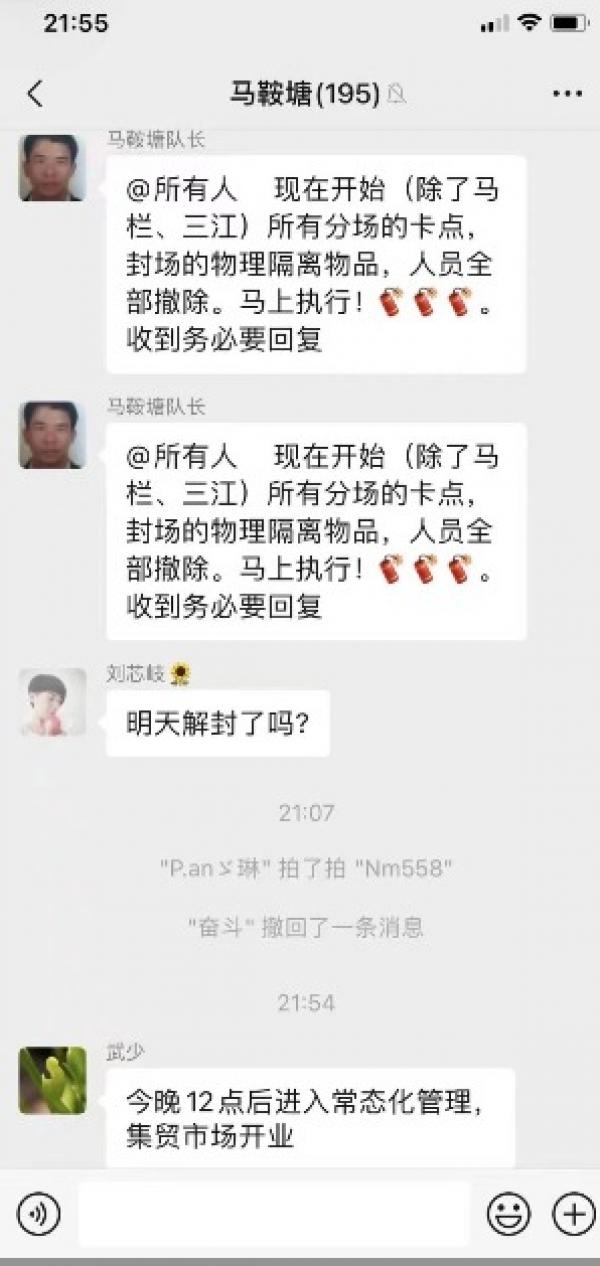
Task: Switch to voice message input
Action: click(38, 1214)
